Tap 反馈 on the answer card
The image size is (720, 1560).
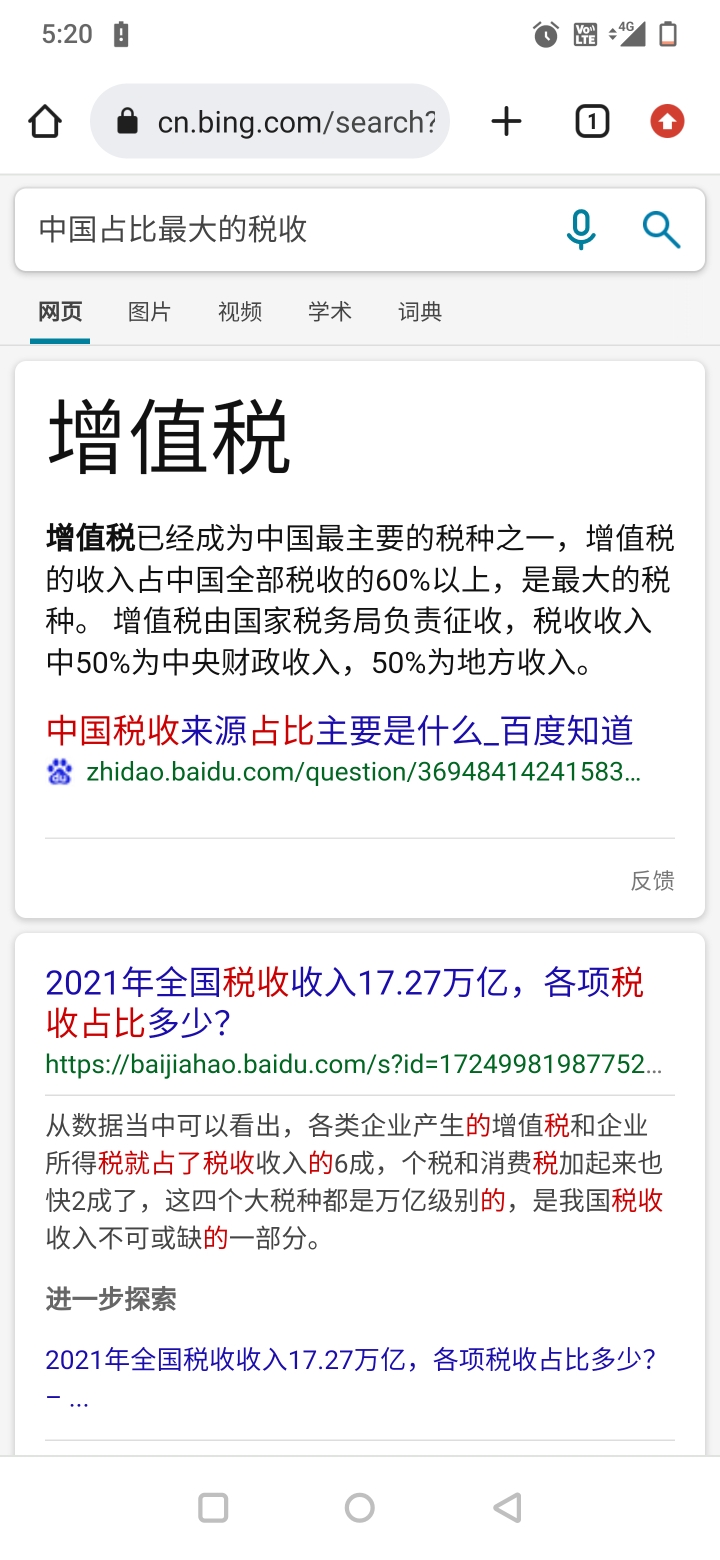652,880
